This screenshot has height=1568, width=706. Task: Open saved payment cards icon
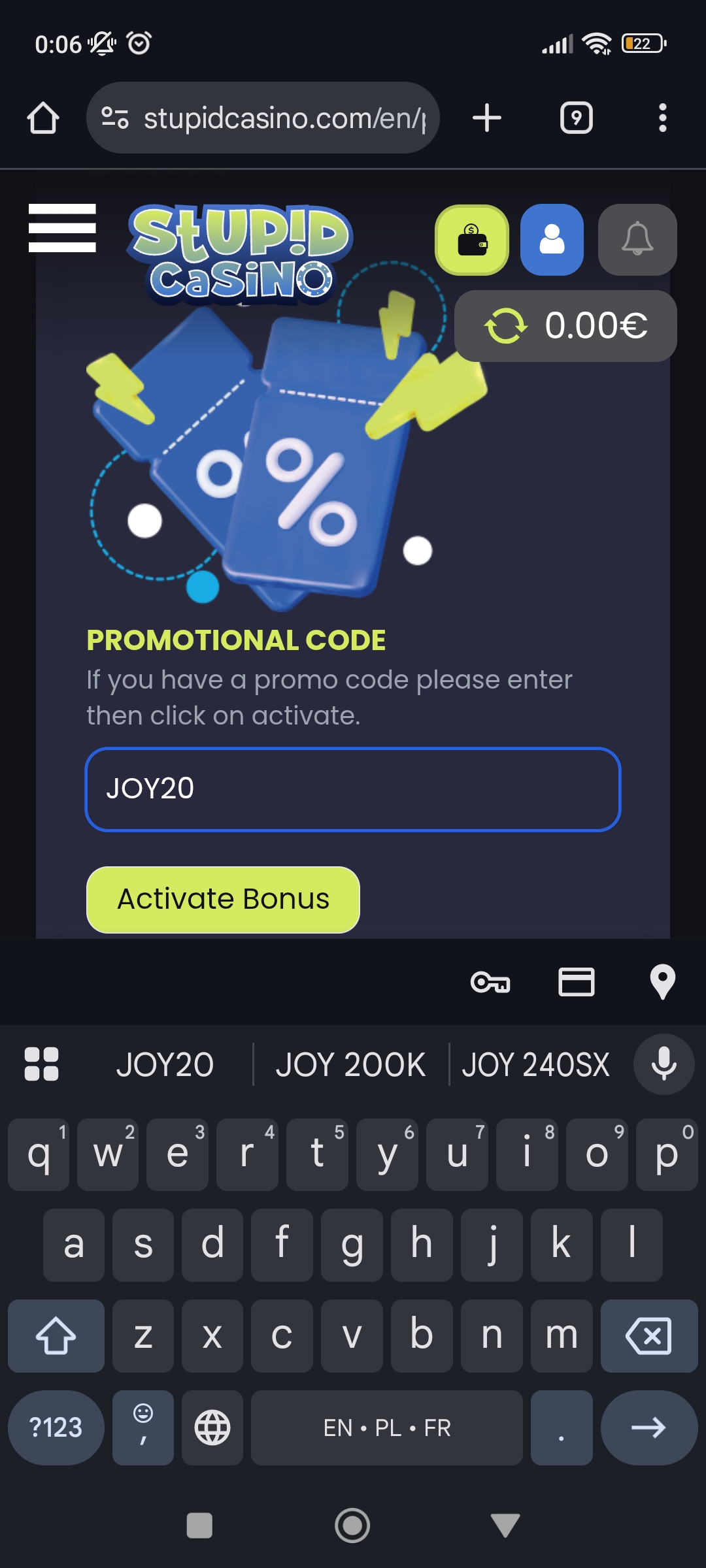tap(576, 982)
